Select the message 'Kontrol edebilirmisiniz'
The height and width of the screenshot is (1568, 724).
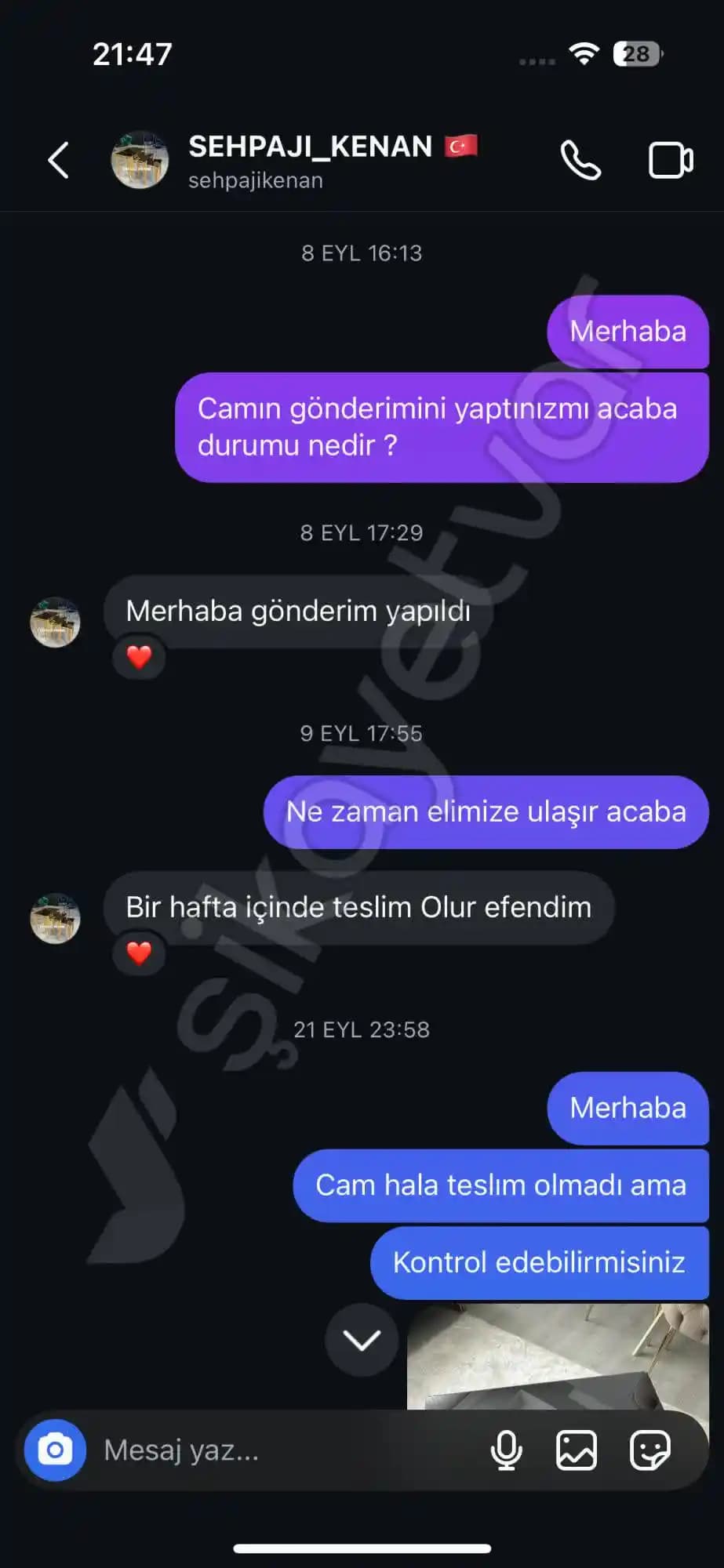click(539, 1261)
